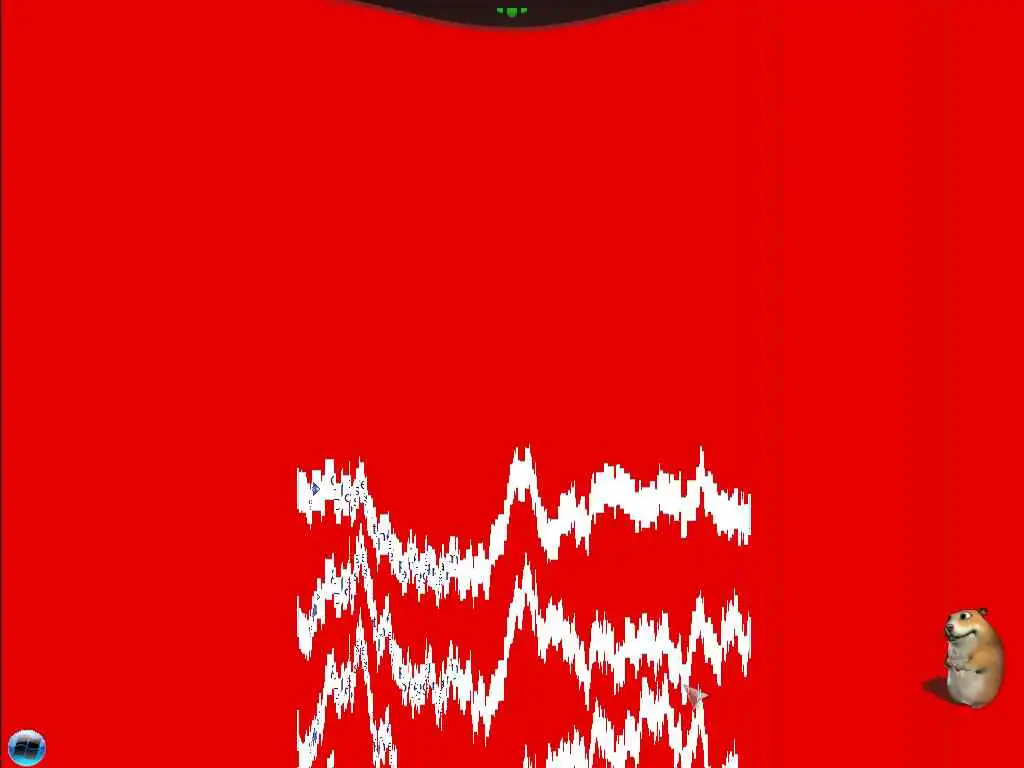Expand the hidden dock at the top
Screen dimensions: 1024x768
[x=512, y=11]
